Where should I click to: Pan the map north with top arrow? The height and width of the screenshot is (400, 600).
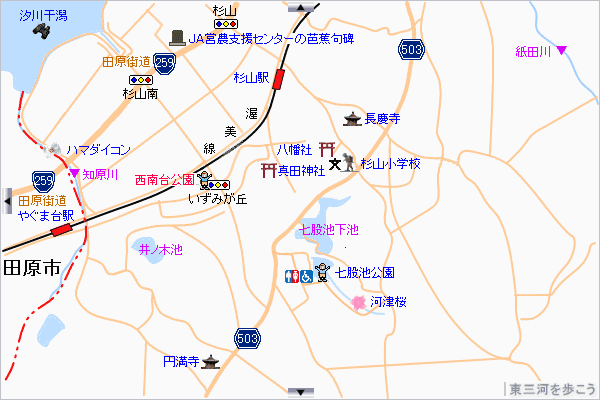tap(299, 6)
